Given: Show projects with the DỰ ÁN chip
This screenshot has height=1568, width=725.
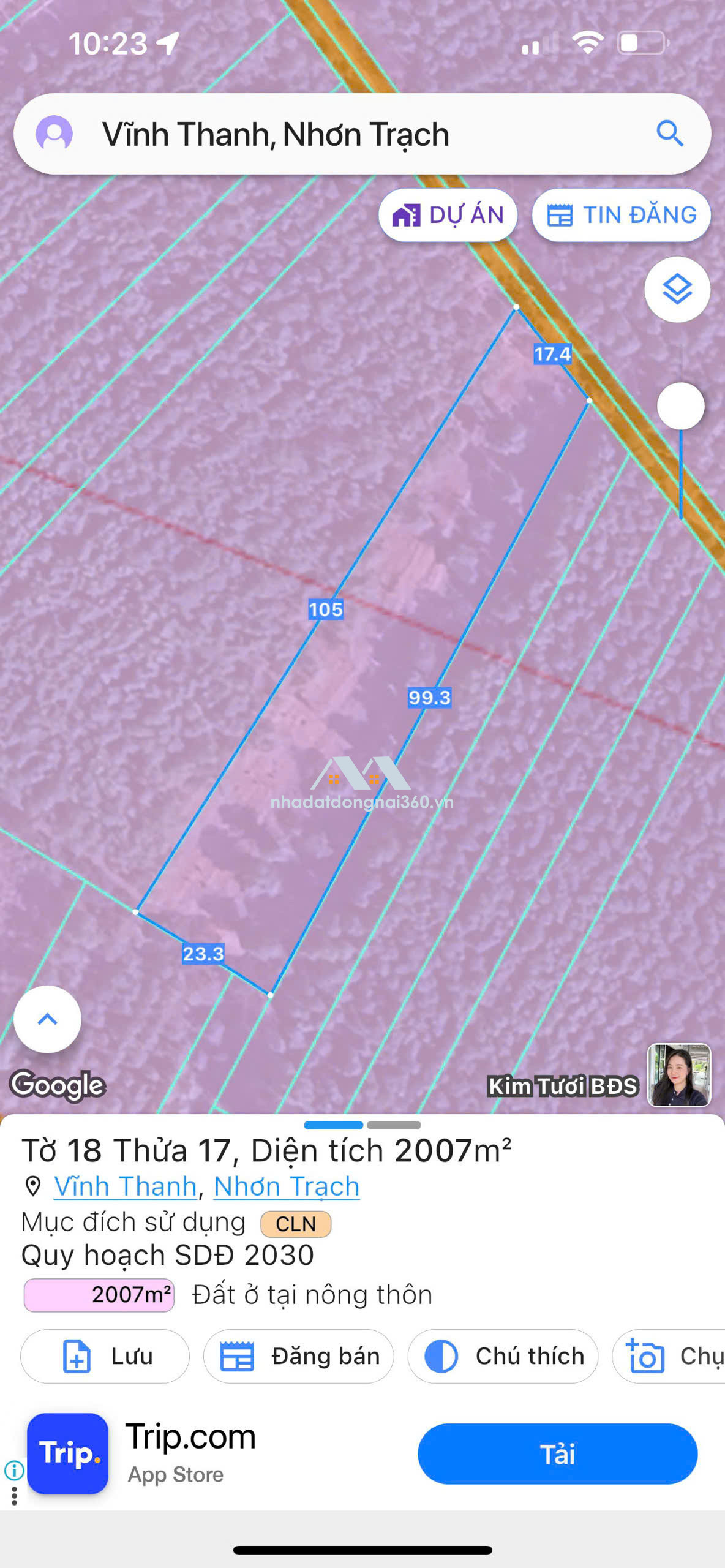Looking at the screenshot, I should pos(448,215).
